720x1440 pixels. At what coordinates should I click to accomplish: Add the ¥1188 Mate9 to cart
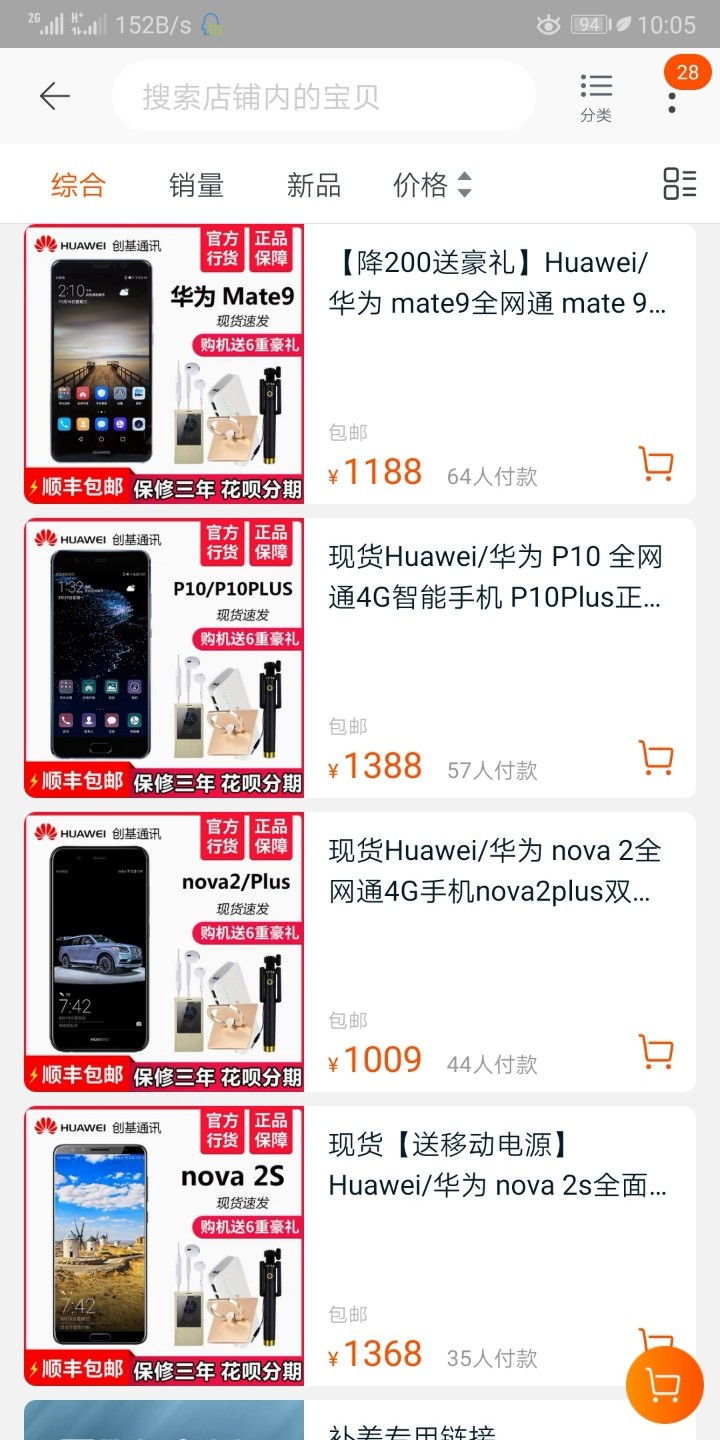656,464
